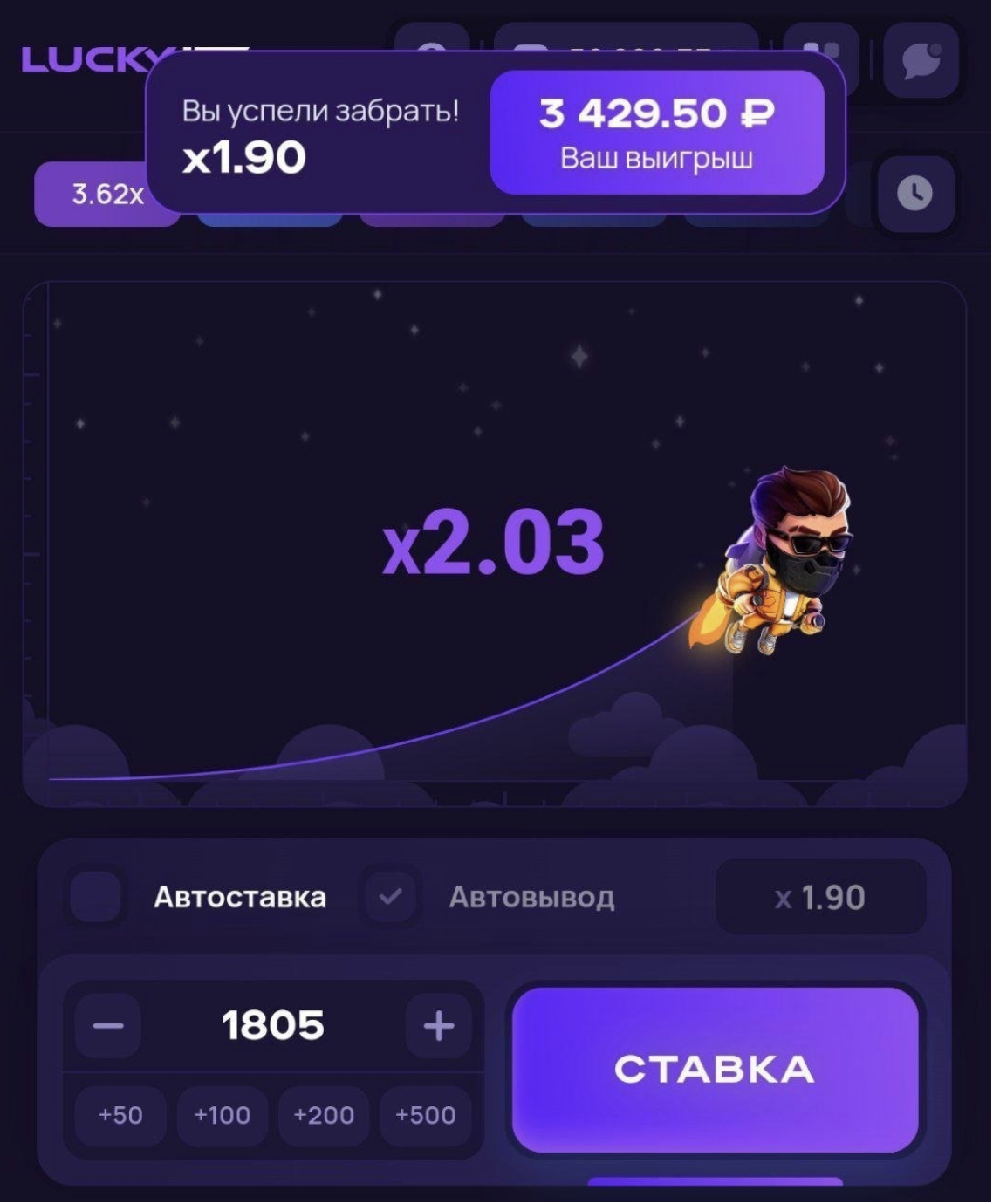Place the bet with the СТАВКА button

click(x=715, y=1070)
